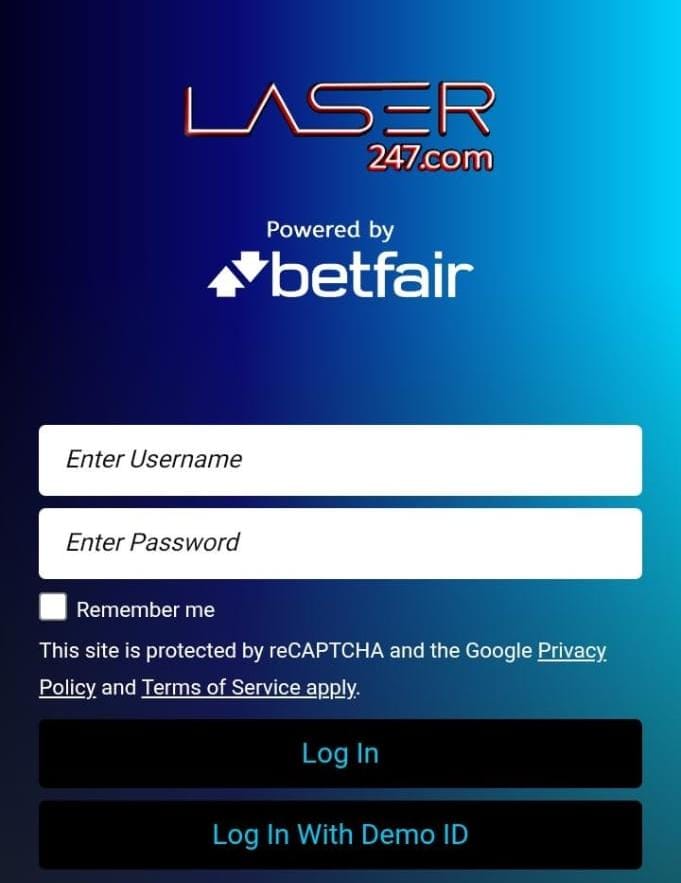Open the Google Privacy Policy link
Image resolution: width=681 pixels, height=883 pixels.
[571, 651]
